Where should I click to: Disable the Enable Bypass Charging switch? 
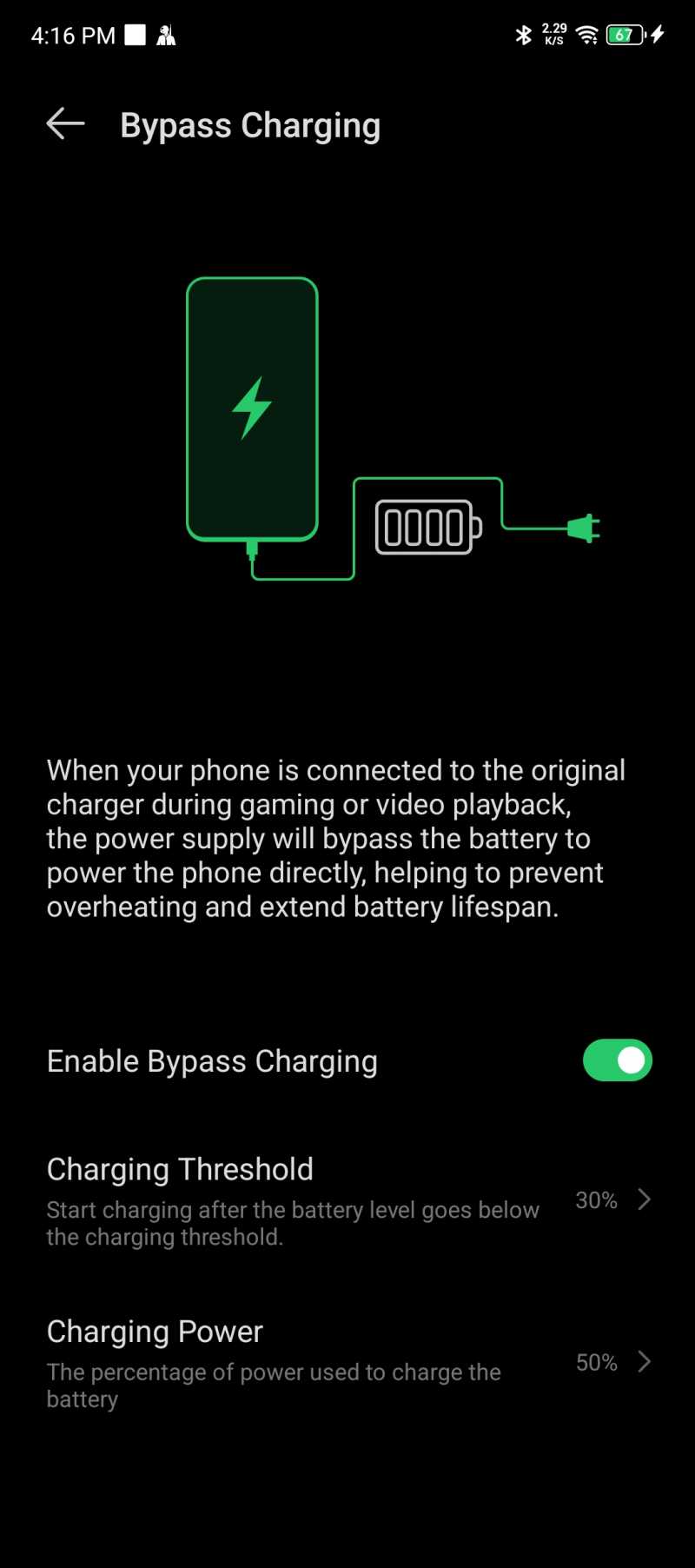617,1060
